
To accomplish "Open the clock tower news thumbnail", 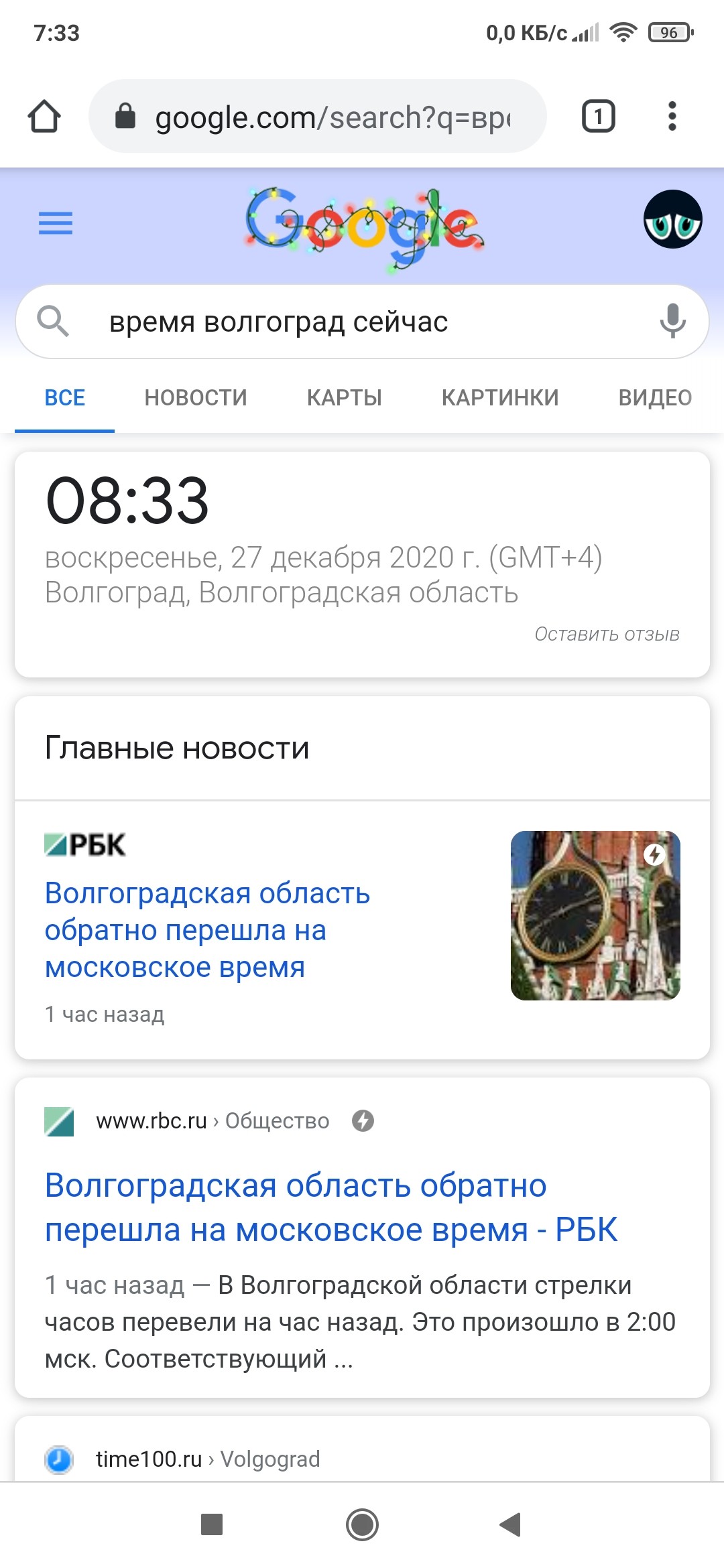I will click(x=595, y=915).
